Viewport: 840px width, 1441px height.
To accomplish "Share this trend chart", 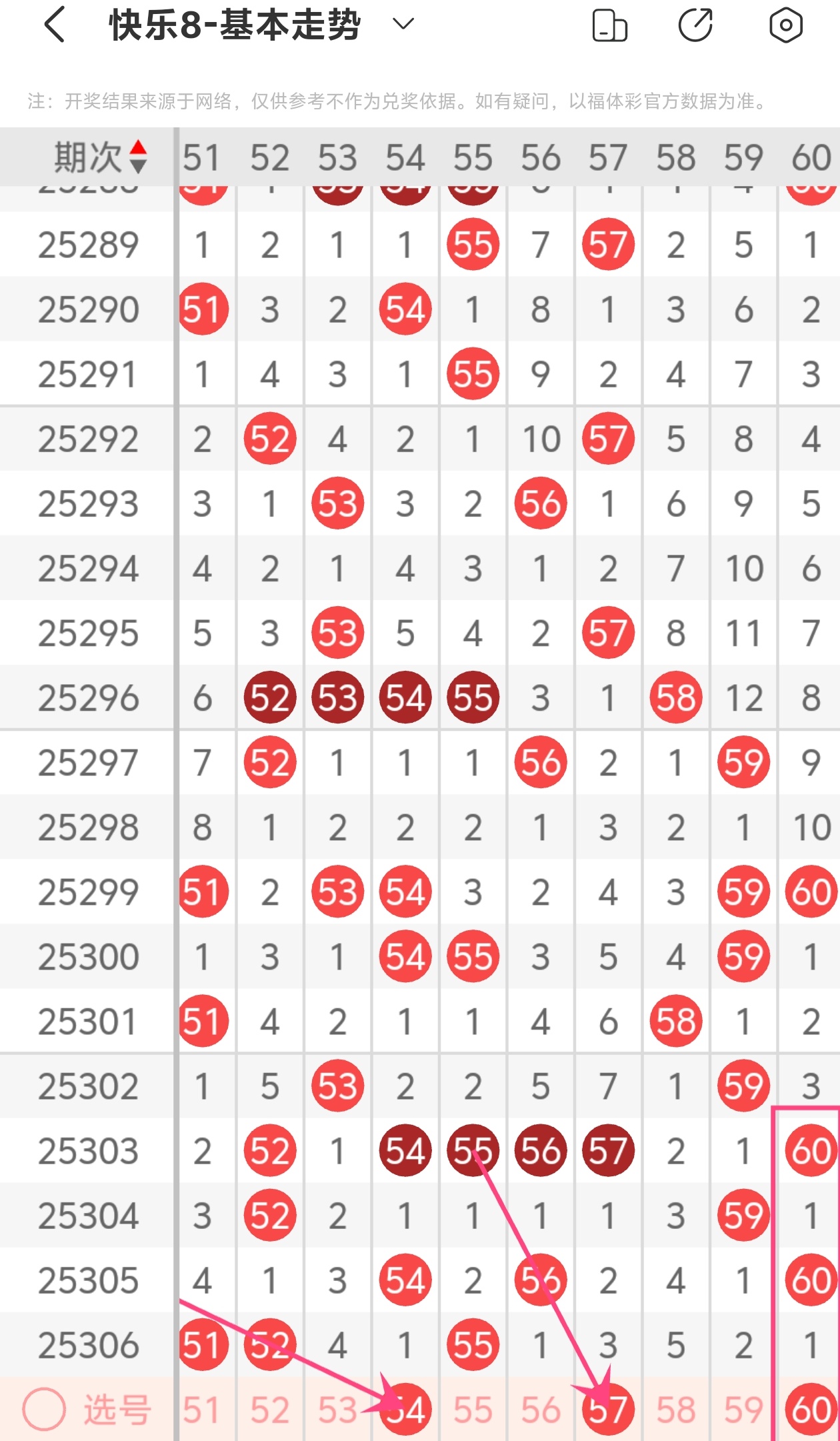I will (695, 25).
